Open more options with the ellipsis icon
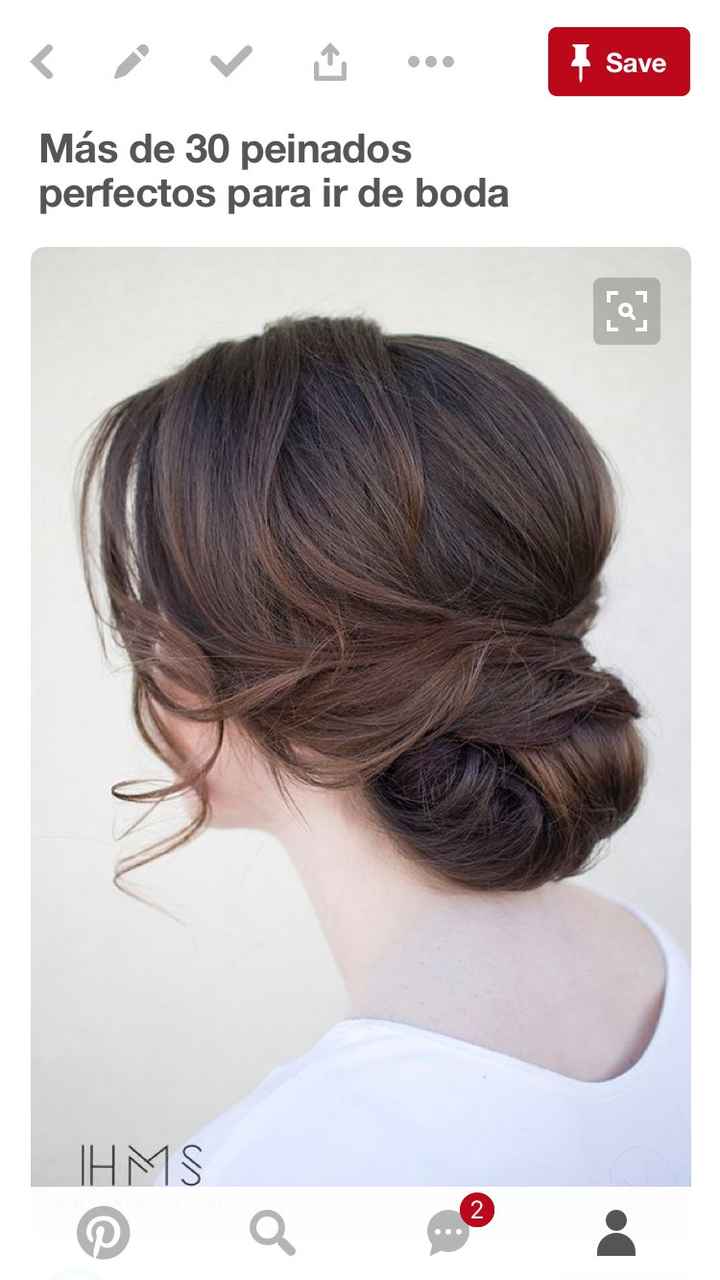The height and width of the screenshot is (1280, 720). tap(432, 62)
